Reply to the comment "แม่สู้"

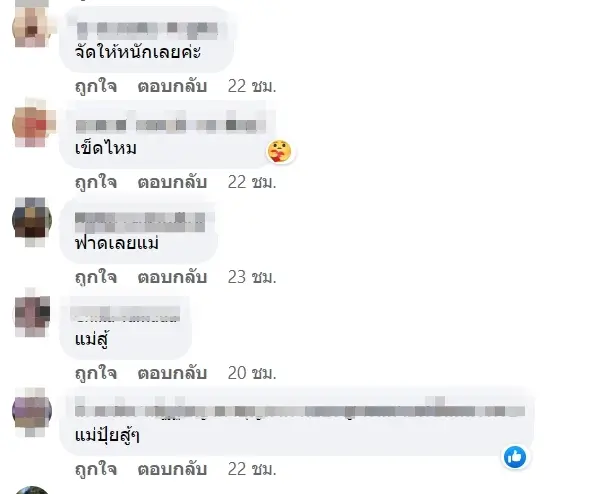tap(171, 373)
